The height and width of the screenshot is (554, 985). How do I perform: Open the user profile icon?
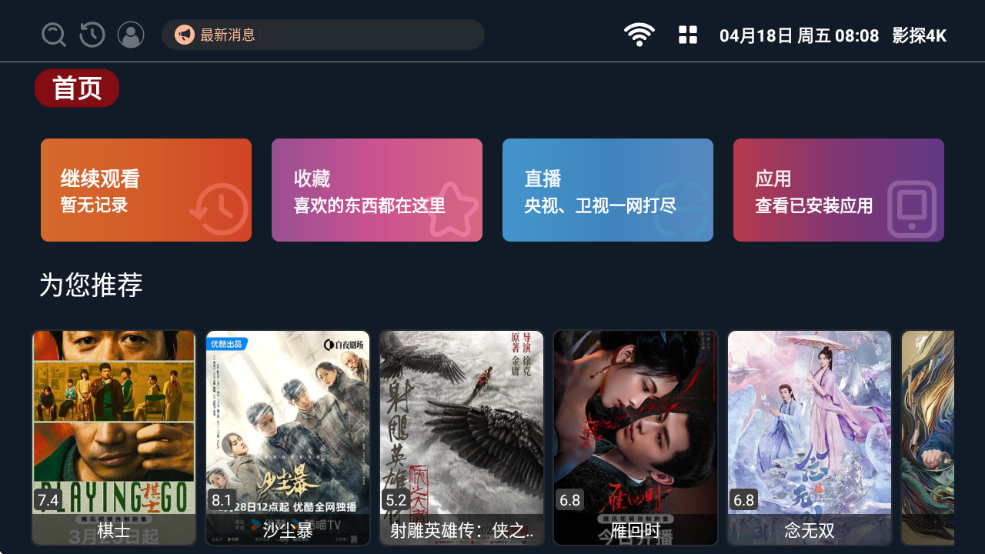131,35
